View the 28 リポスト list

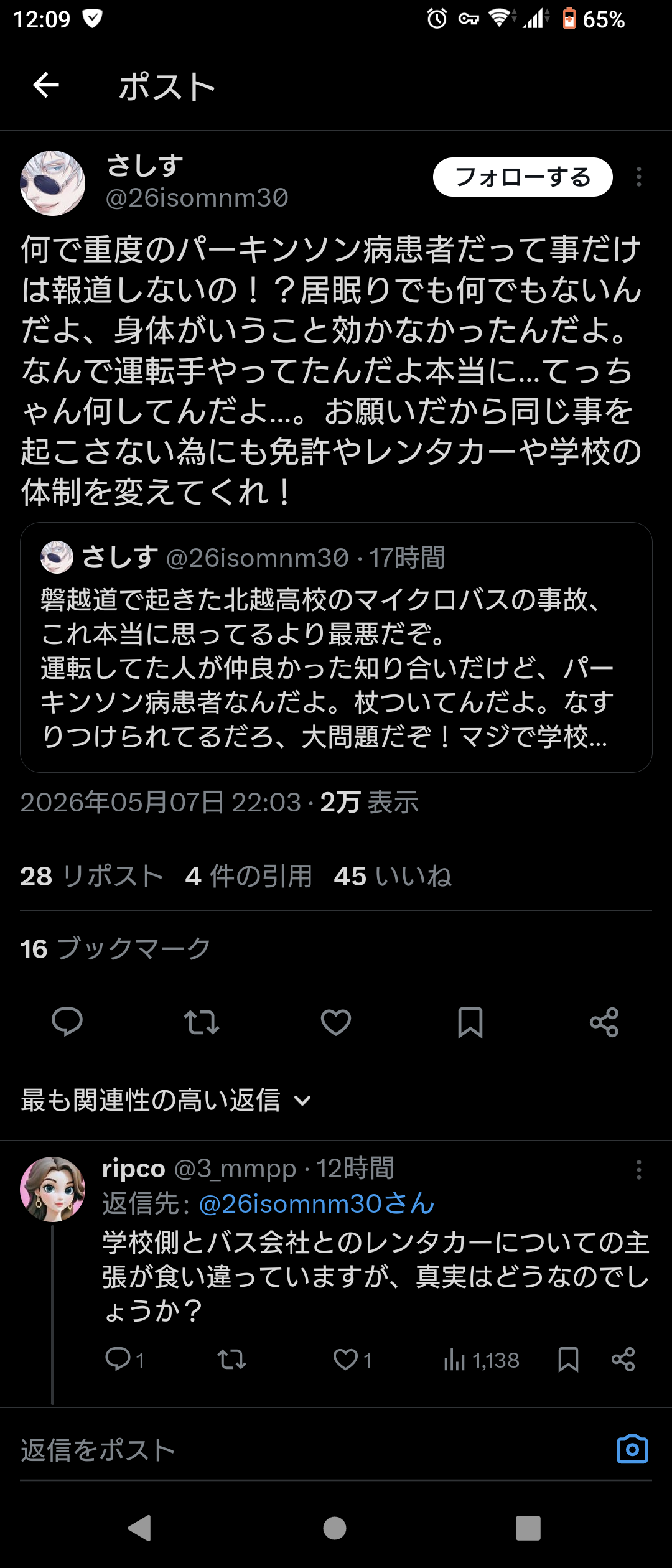click(91, 876)
